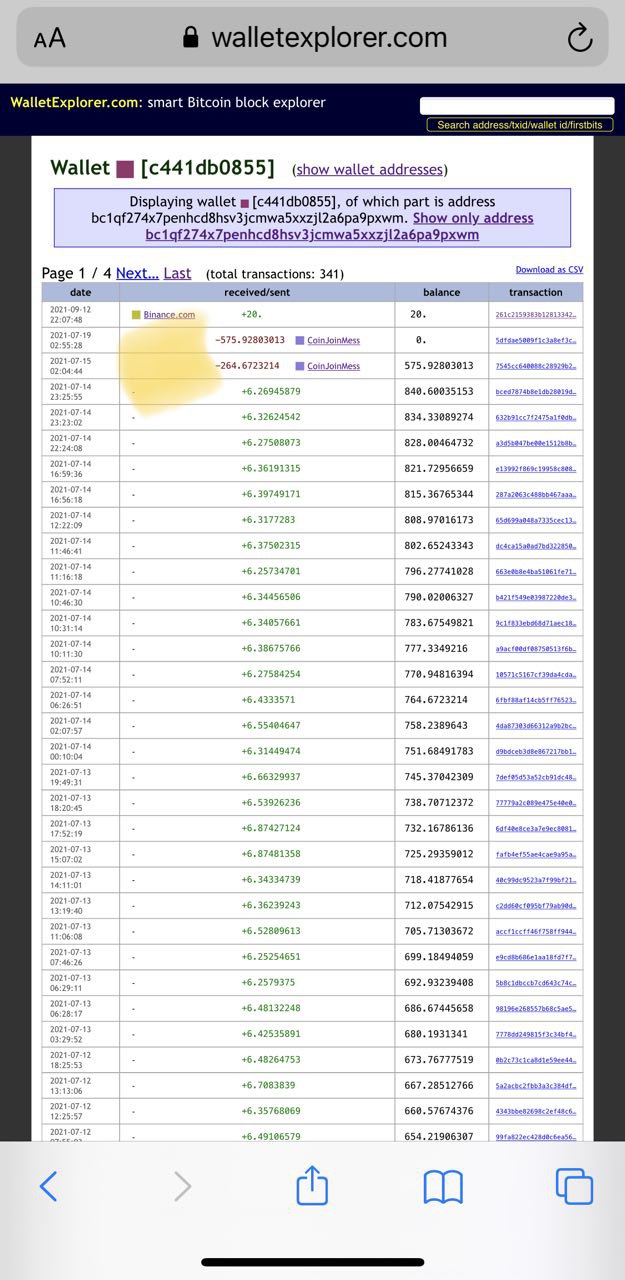The image size is (625, 1280).
Task: Open transaction bced7874b8e1db280194
Action: tap(535, 392)
